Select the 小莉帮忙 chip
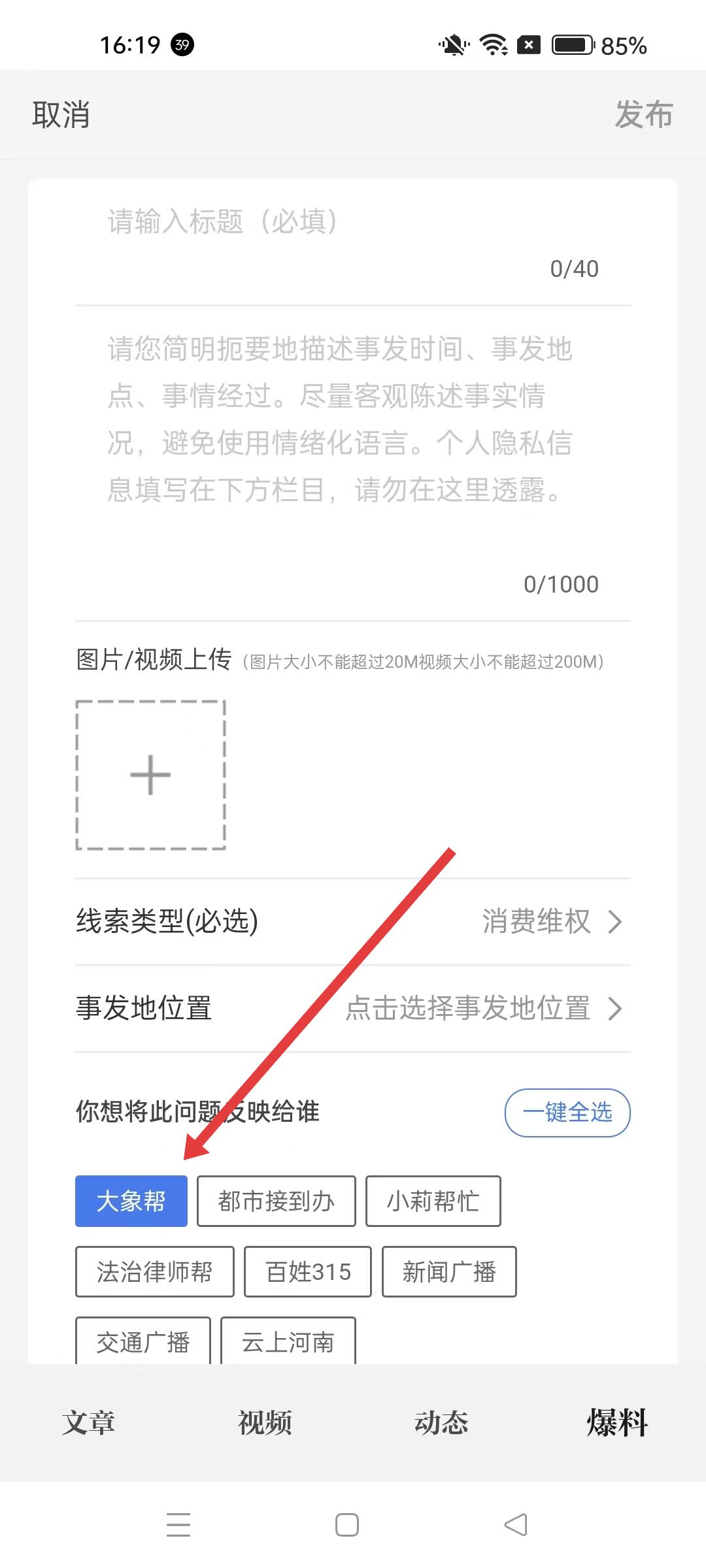 coord(433,1201)
